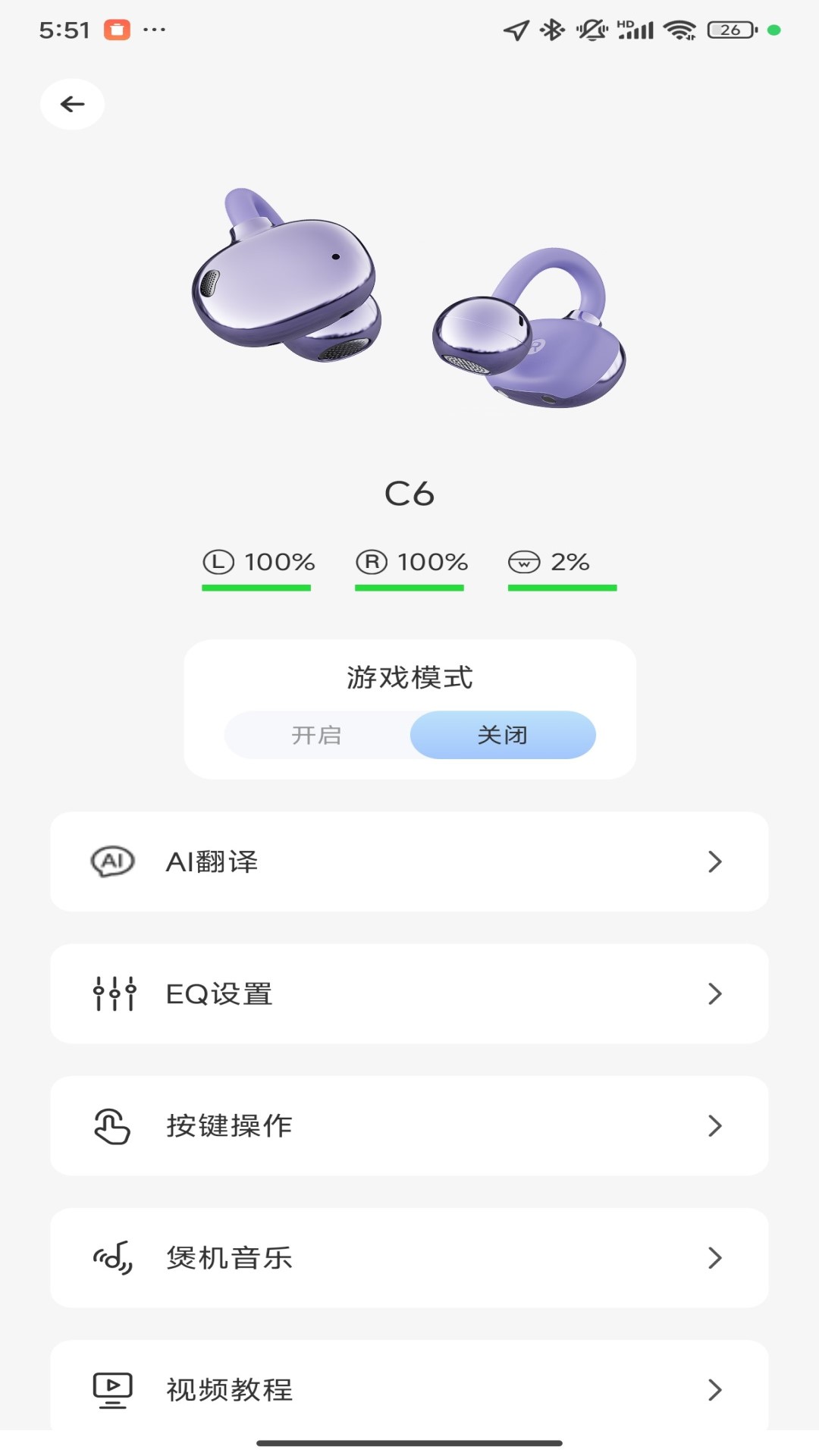Tap the case 2% battery bar

click(561, 586)
